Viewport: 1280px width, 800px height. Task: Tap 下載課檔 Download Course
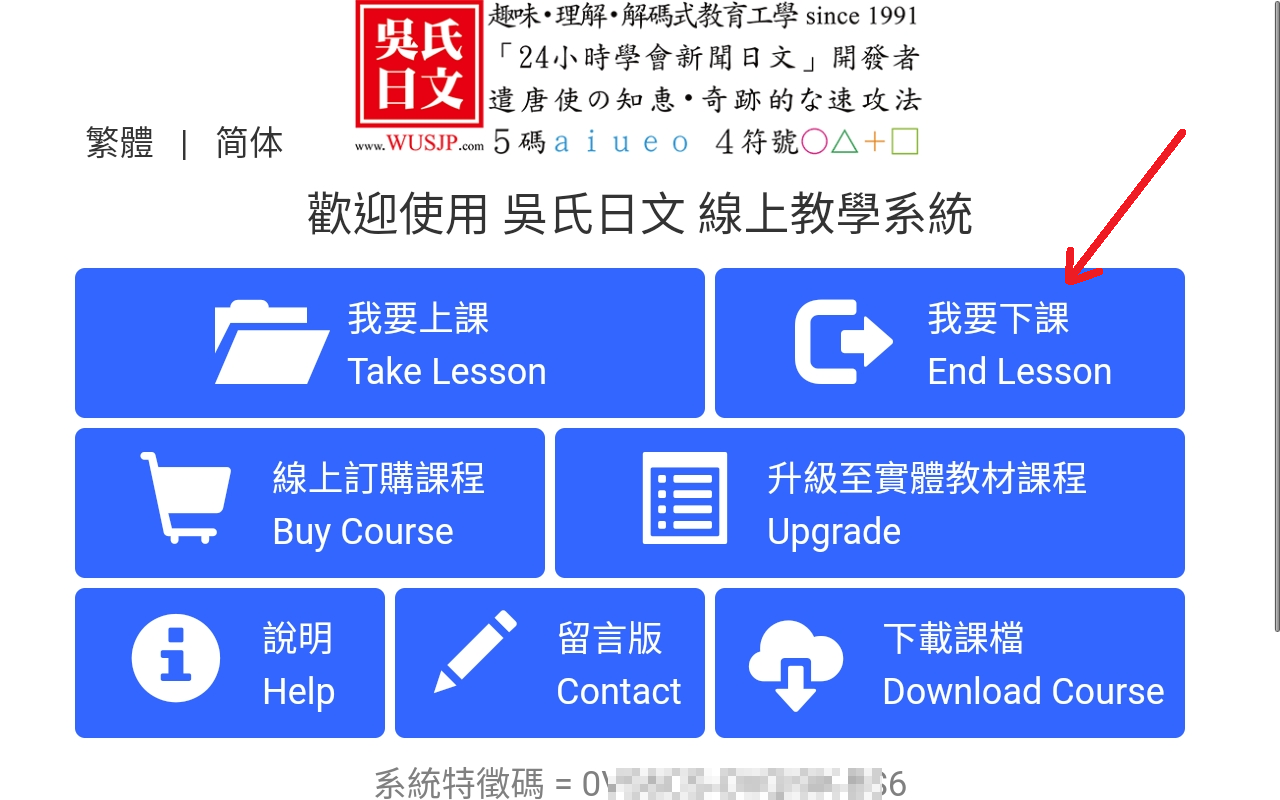pyautogui.click(x=950, y=663)
